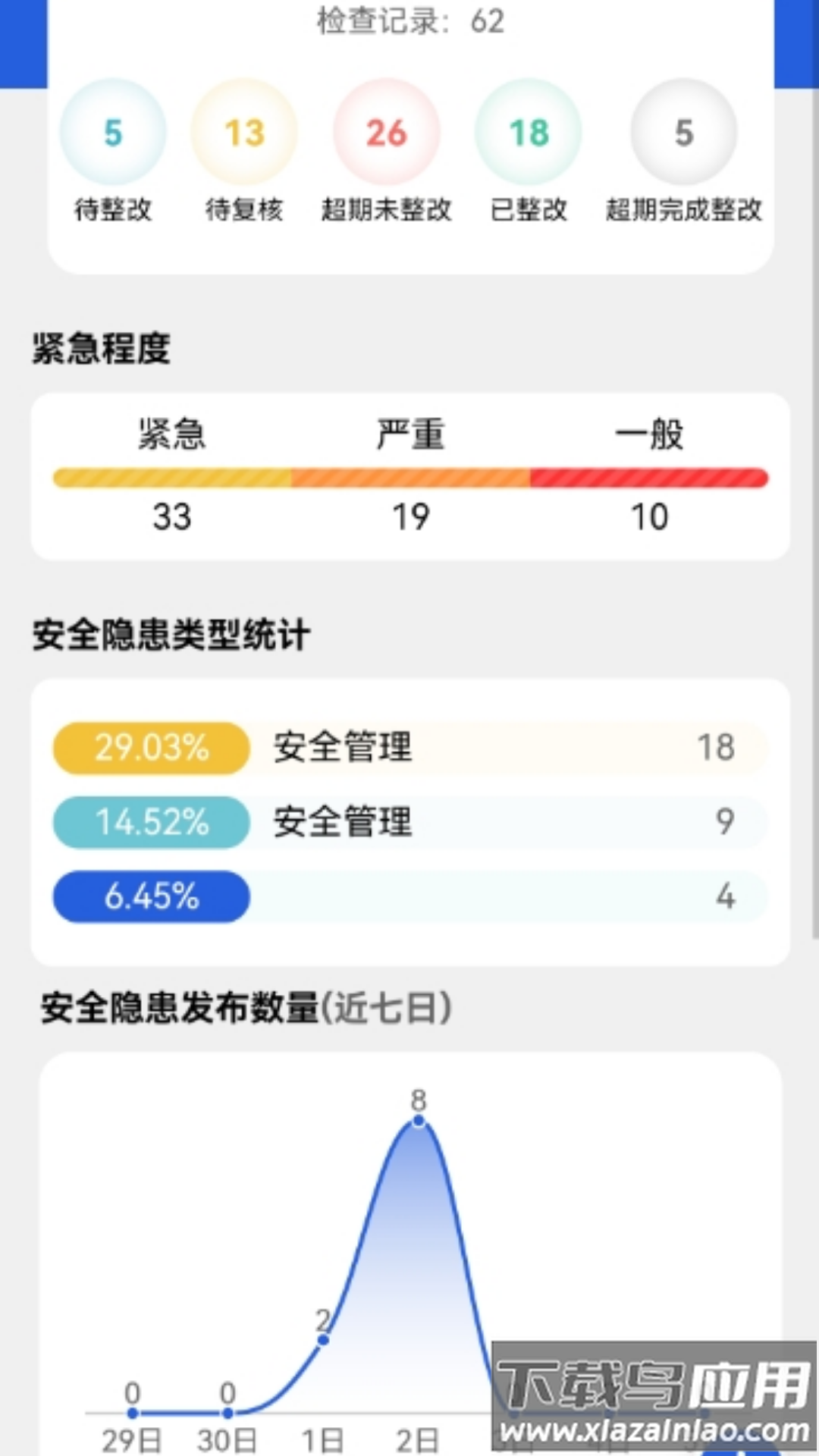Open the first 安全管理 row showing 18
819x1456 pixels.
(x=409, y=747)
